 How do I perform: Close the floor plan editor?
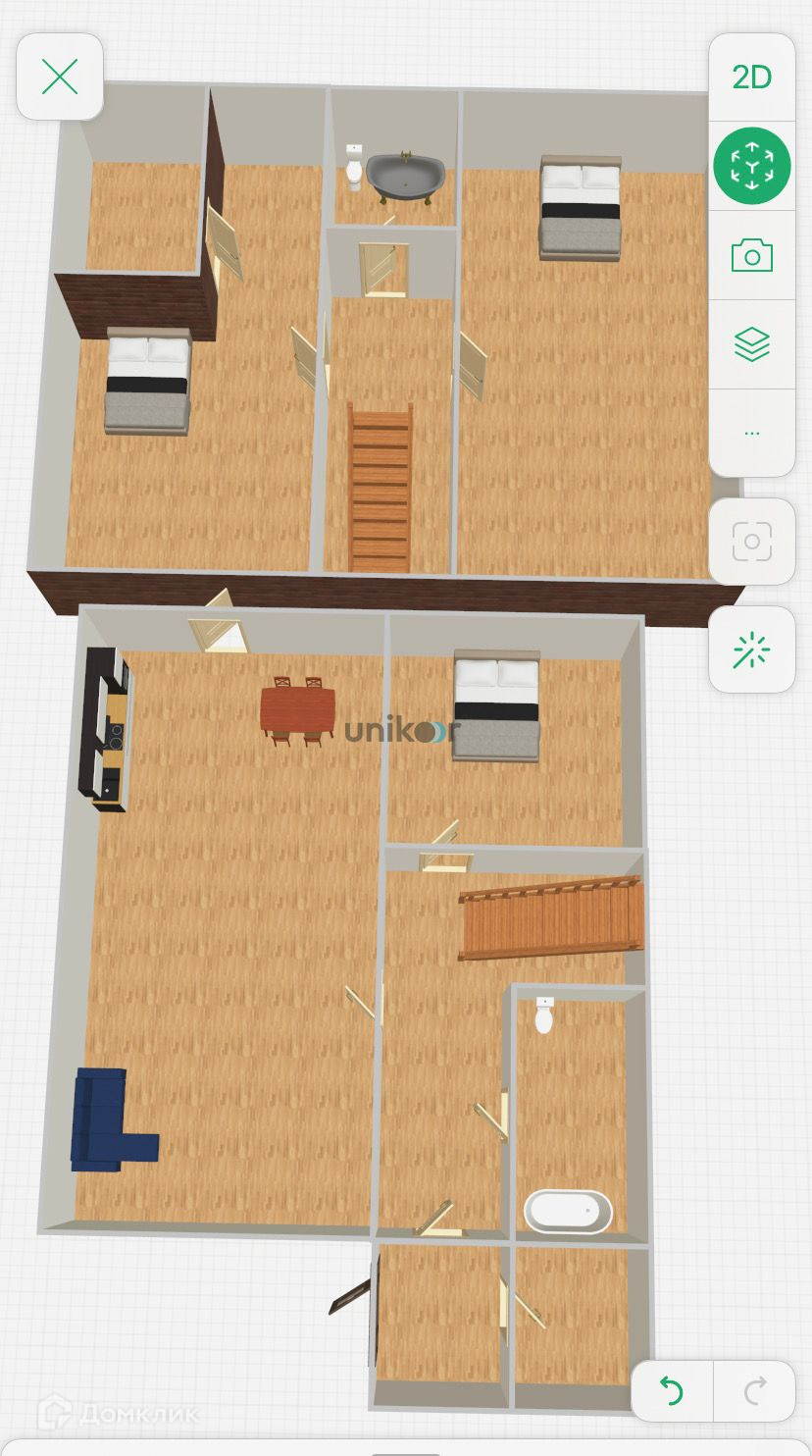(x=60, y=77)
